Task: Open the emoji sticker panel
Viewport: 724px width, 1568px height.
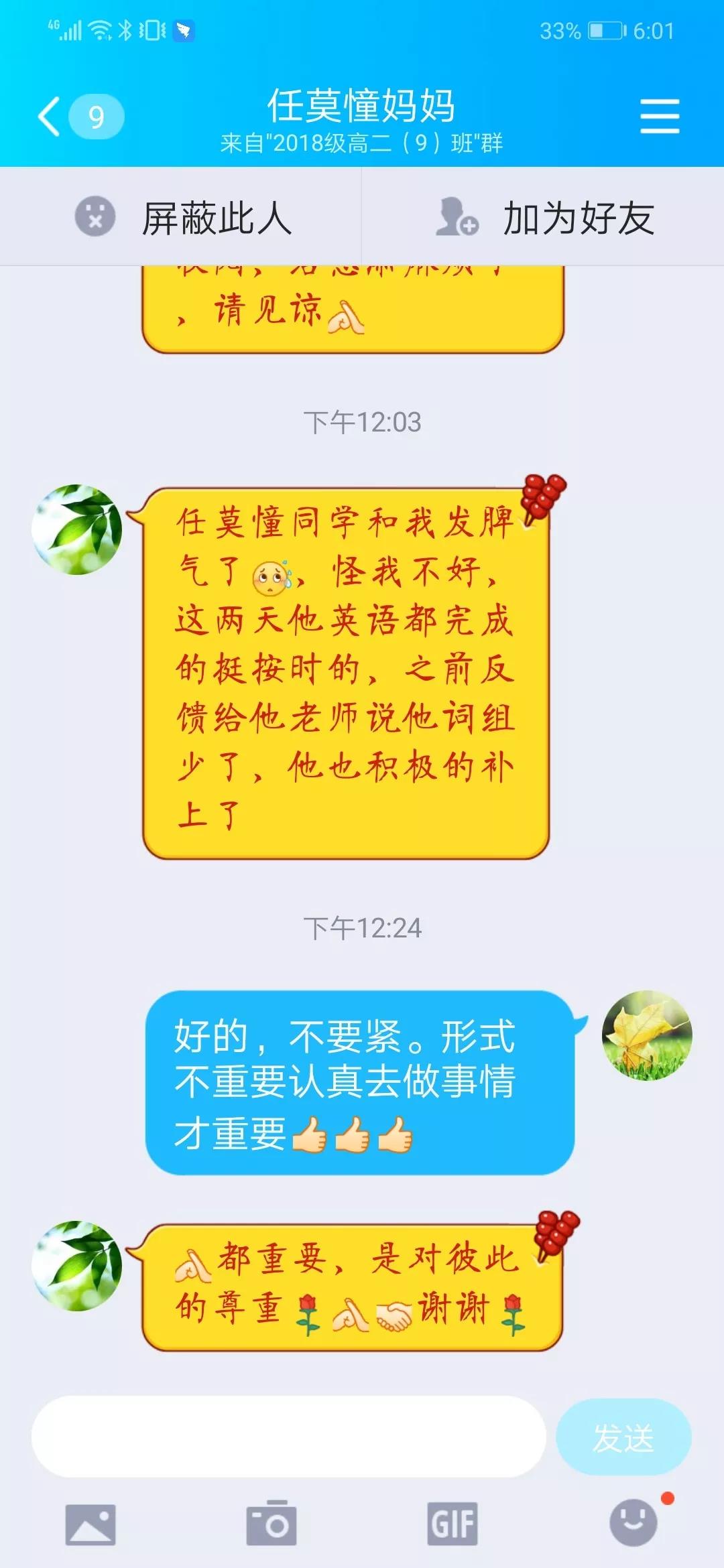Action: coord(633,1524)
